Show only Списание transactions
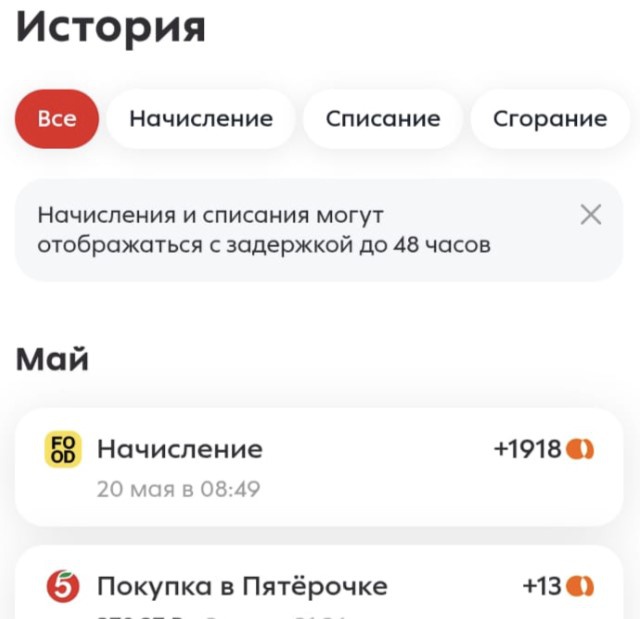The width and height of the screenshot is (640, 619). coord(383,119)
